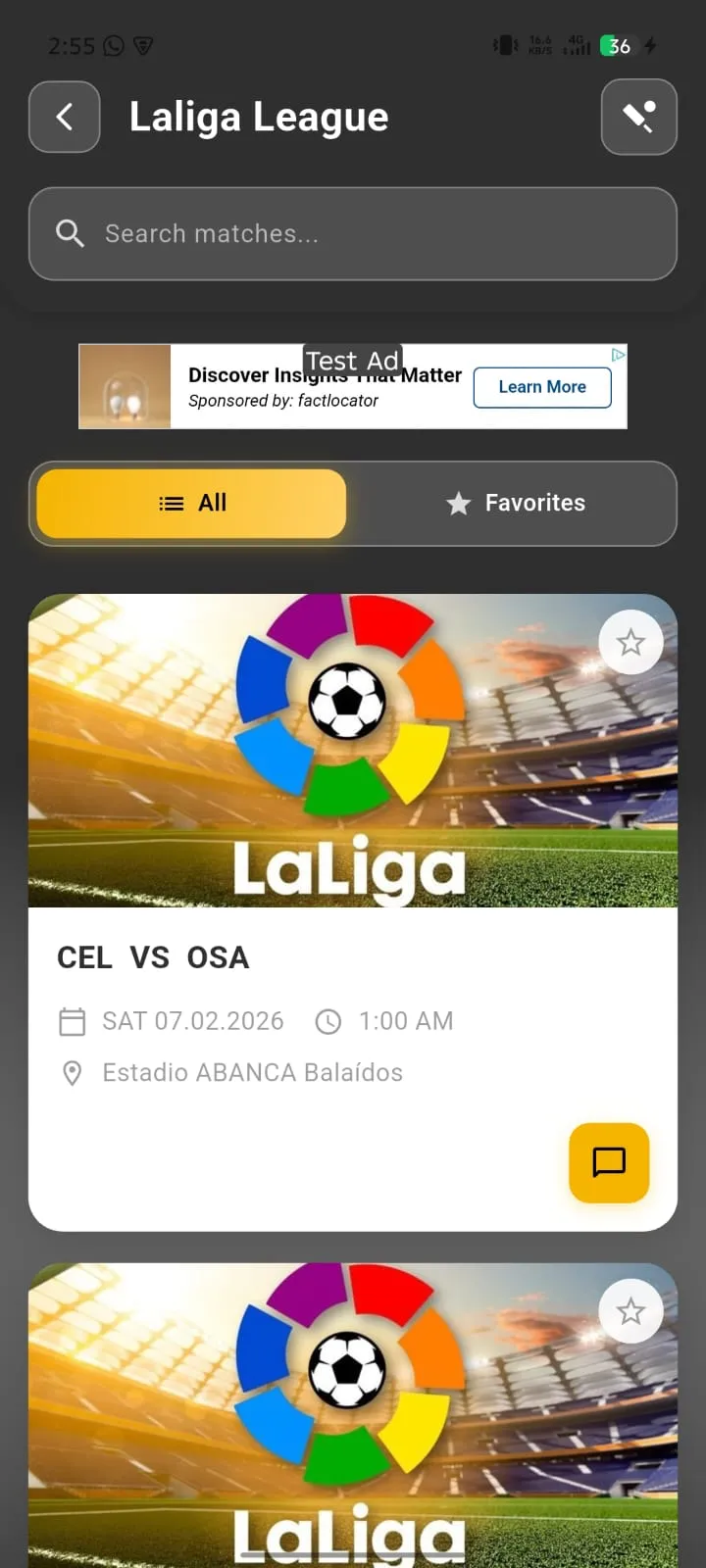The height and width of the screenshot is (1568, 706).
Task: Tap the search magnifier icon
Action: [69, 233]
